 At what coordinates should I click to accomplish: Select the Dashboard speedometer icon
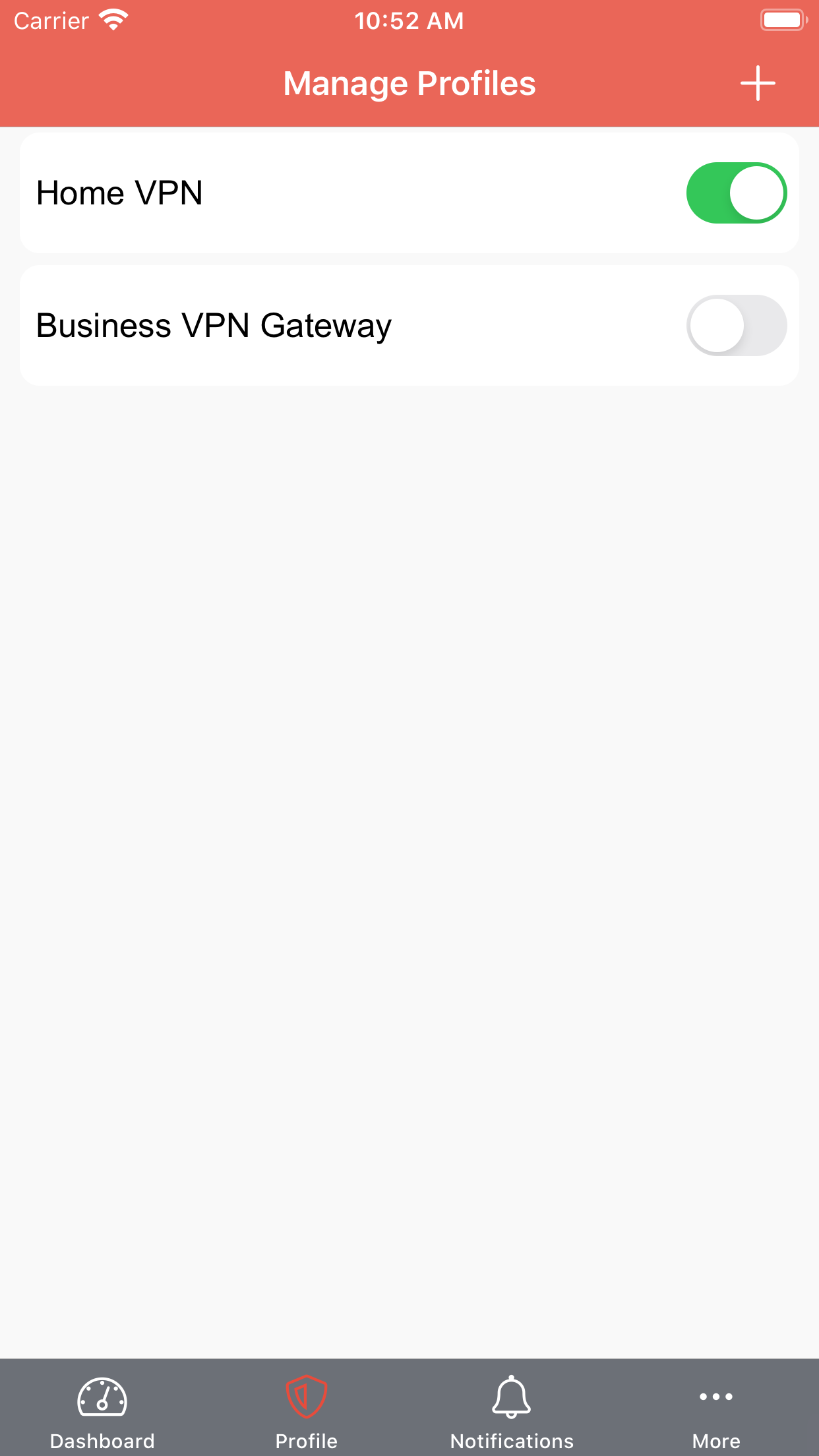(102, 1397)
